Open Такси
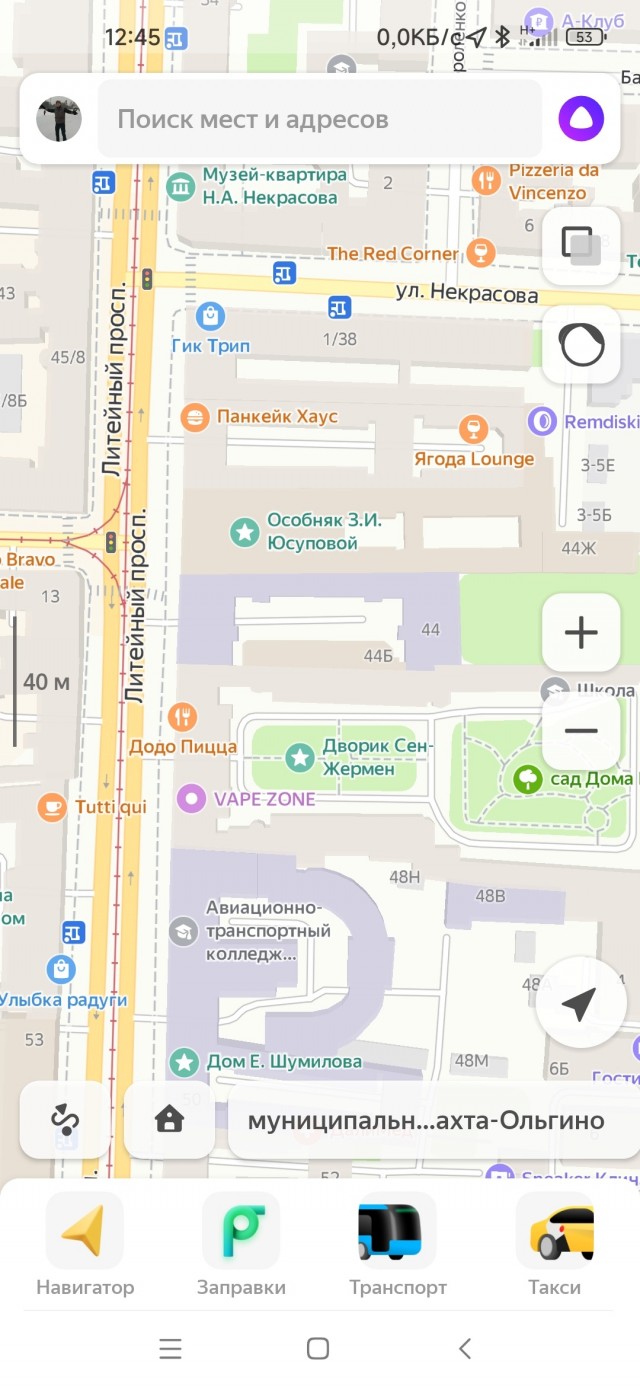 click(555, 1245)
